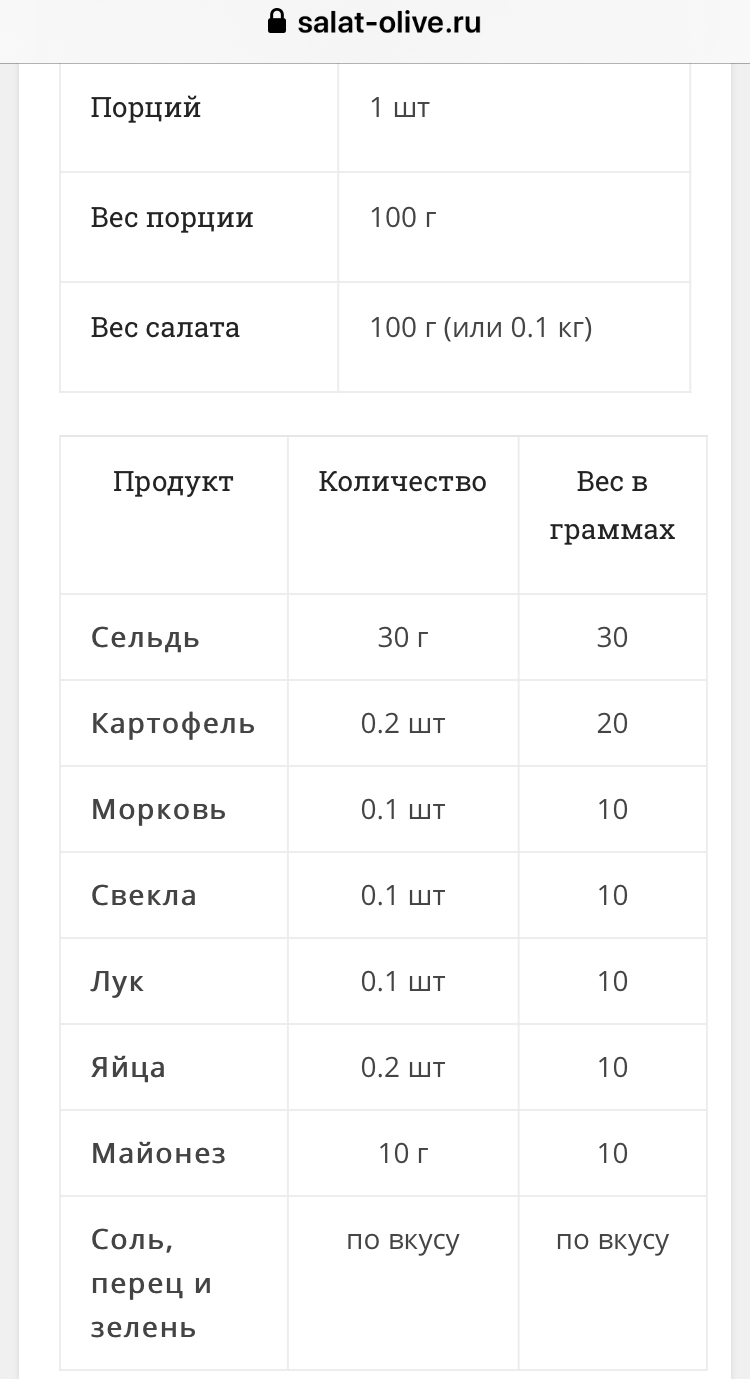Viewport: 750px width, 1379px height.
Task: Tap the salat-olive.ru address bar
Action: point(375,22)
